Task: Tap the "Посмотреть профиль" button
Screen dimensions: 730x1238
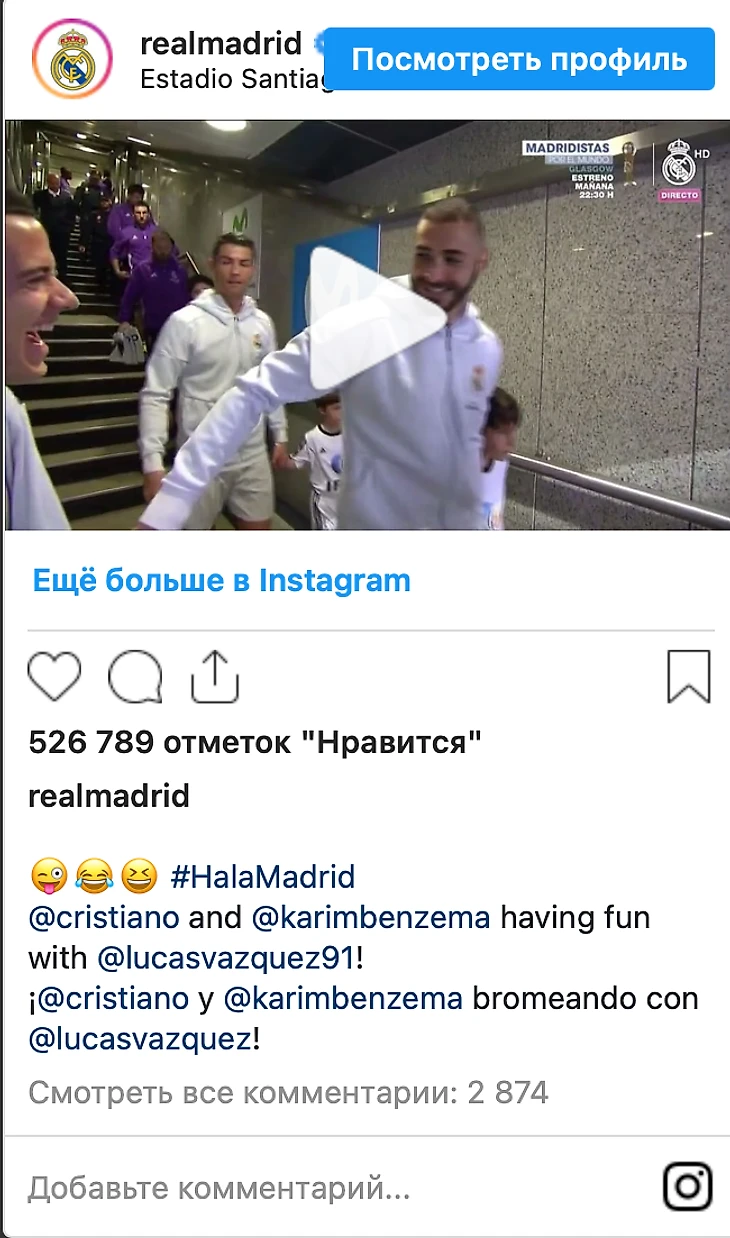Action: 519,59
